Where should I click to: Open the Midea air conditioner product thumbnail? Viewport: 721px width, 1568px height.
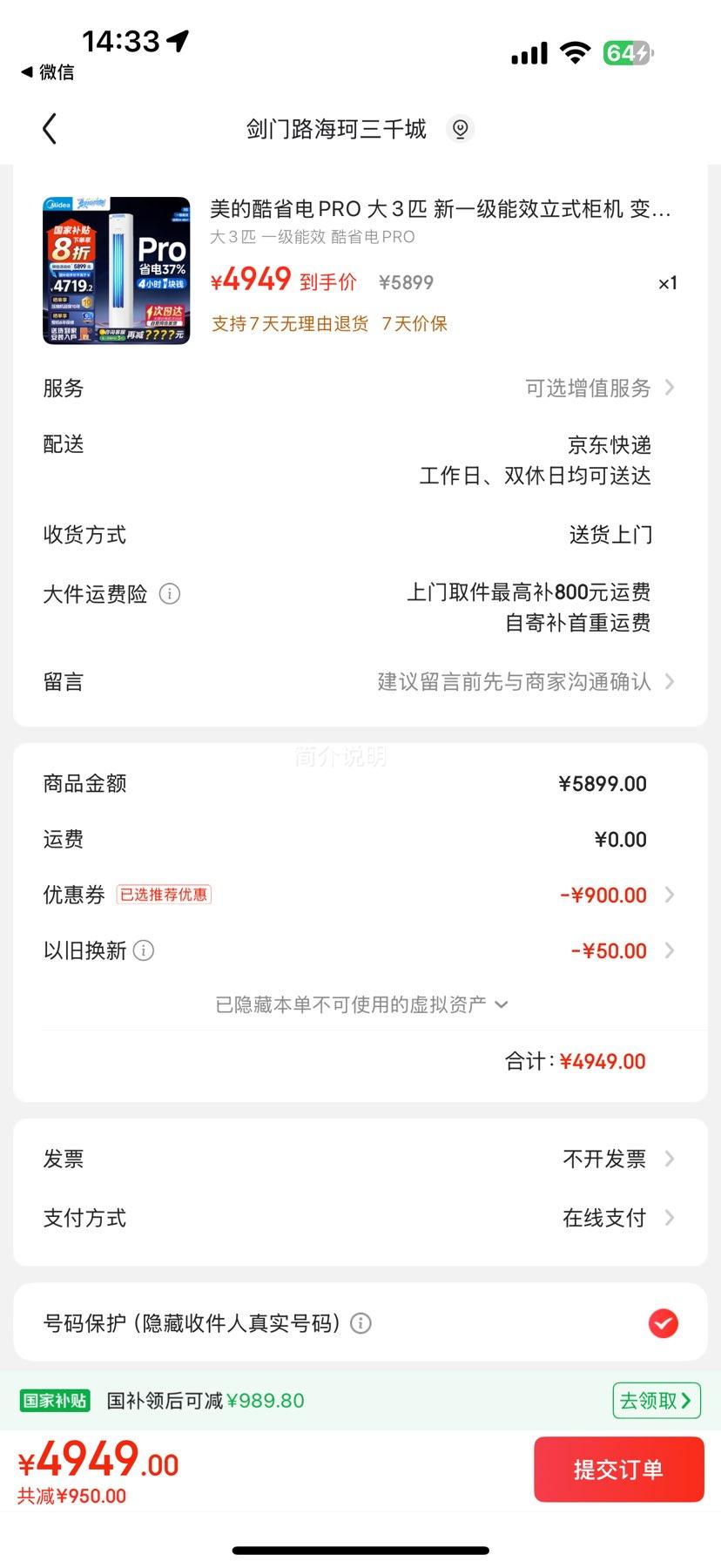117,270
